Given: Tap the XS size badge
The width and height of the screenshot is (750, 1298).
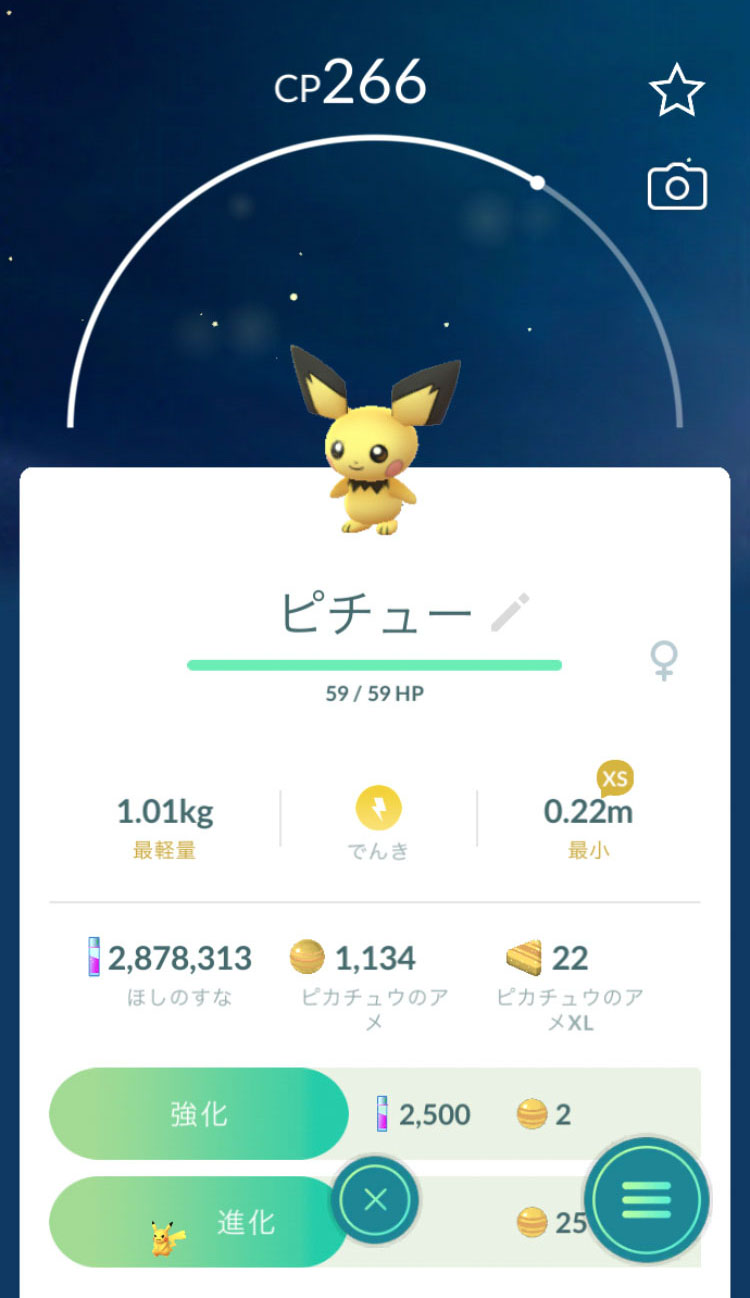Looking at the screenshot, I should (x=615, y=777).
